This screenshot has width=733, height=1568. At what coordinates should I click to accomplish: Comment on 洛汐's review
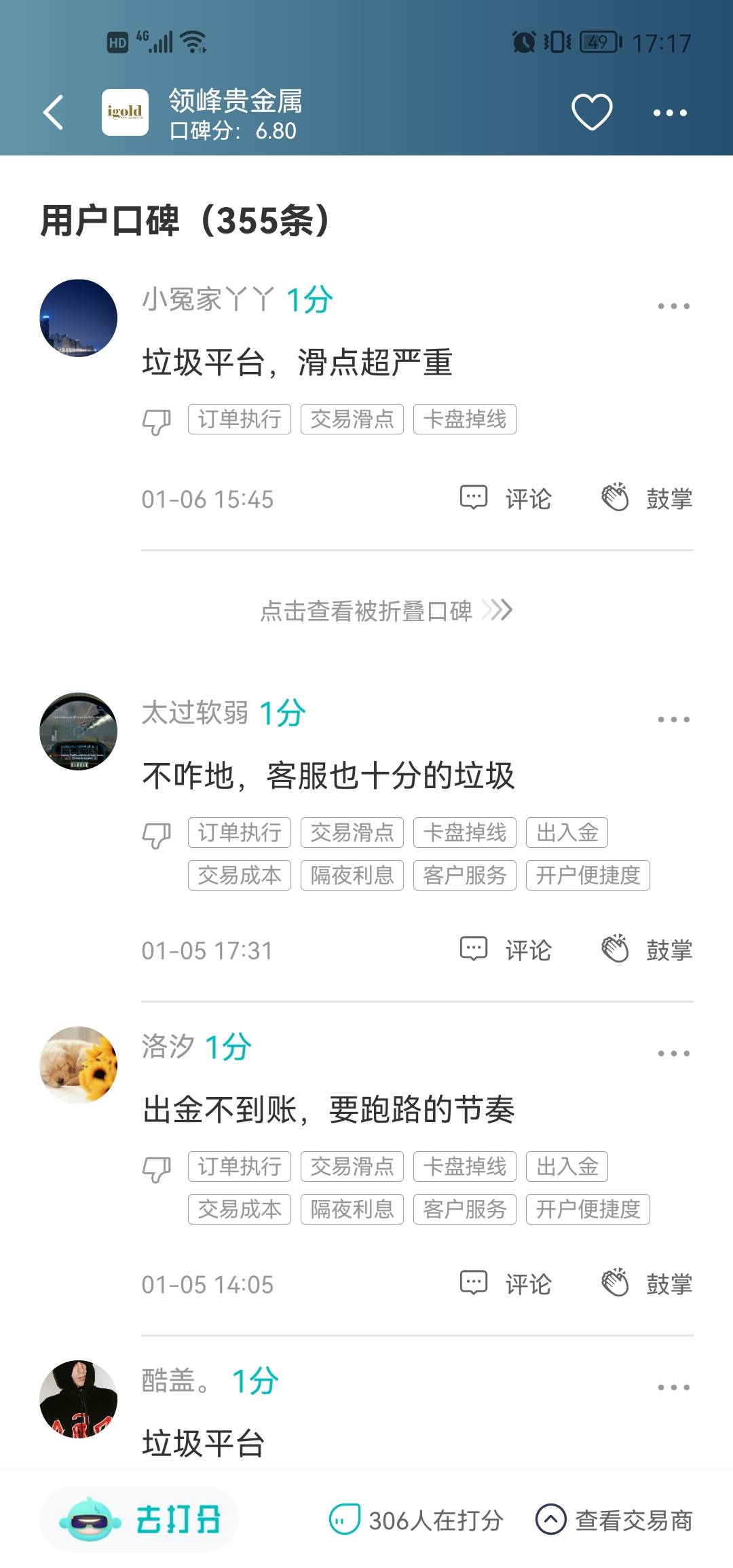click(506, 1284)
